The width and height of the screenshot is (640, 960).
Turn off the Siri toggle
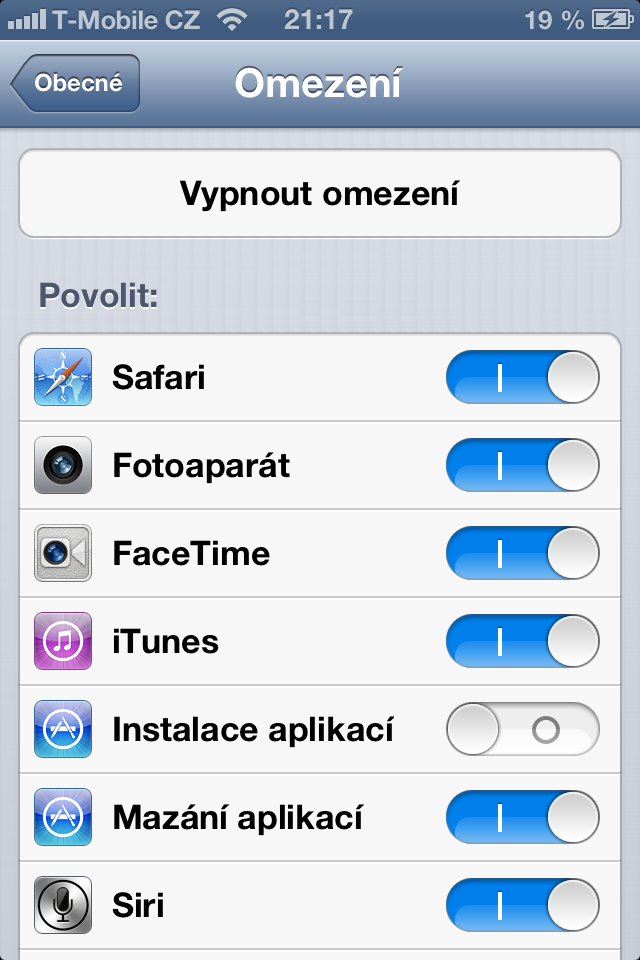click(522, 906)
